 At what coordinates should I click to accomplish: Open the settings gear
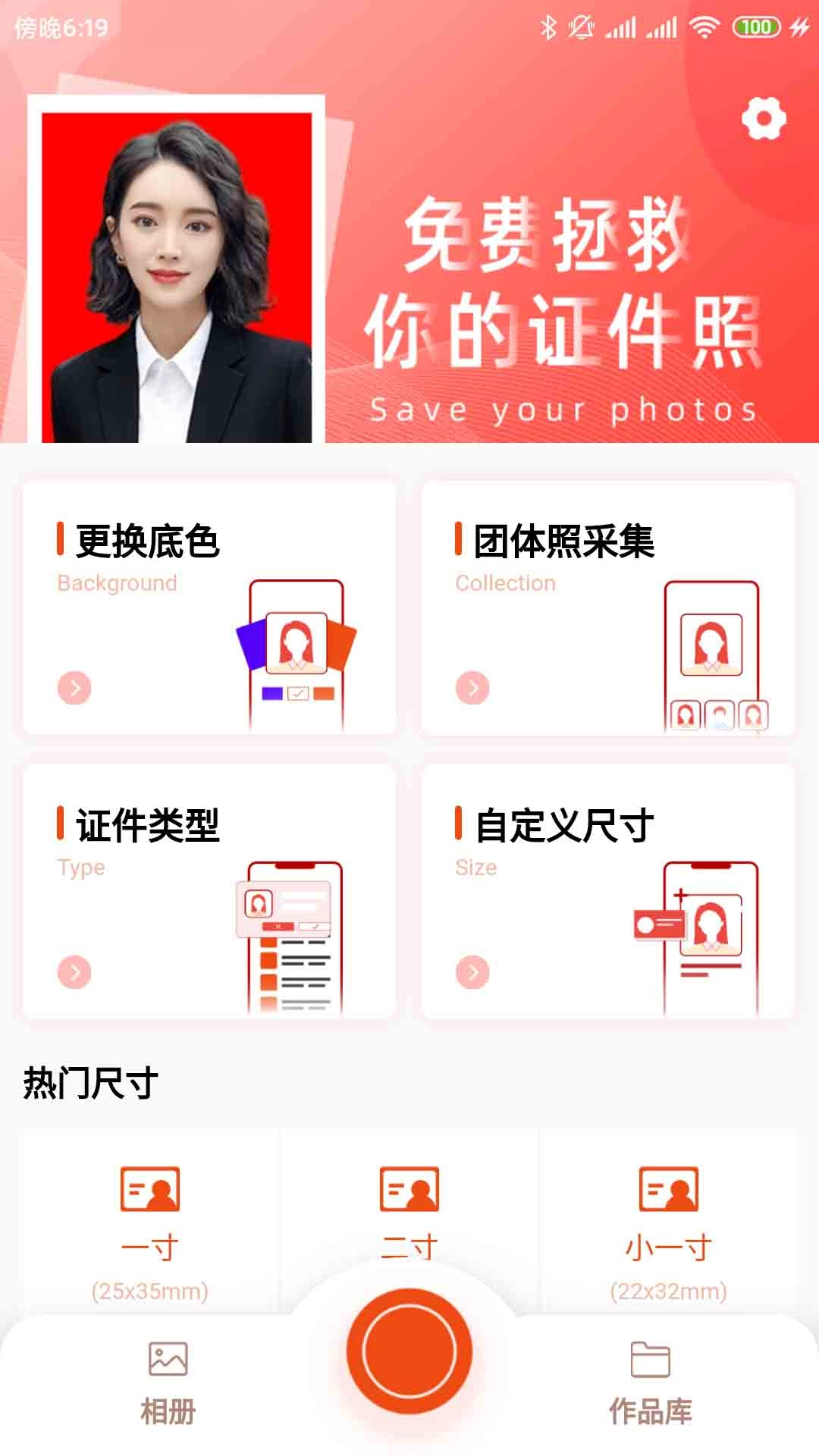(x=764, y=119)
